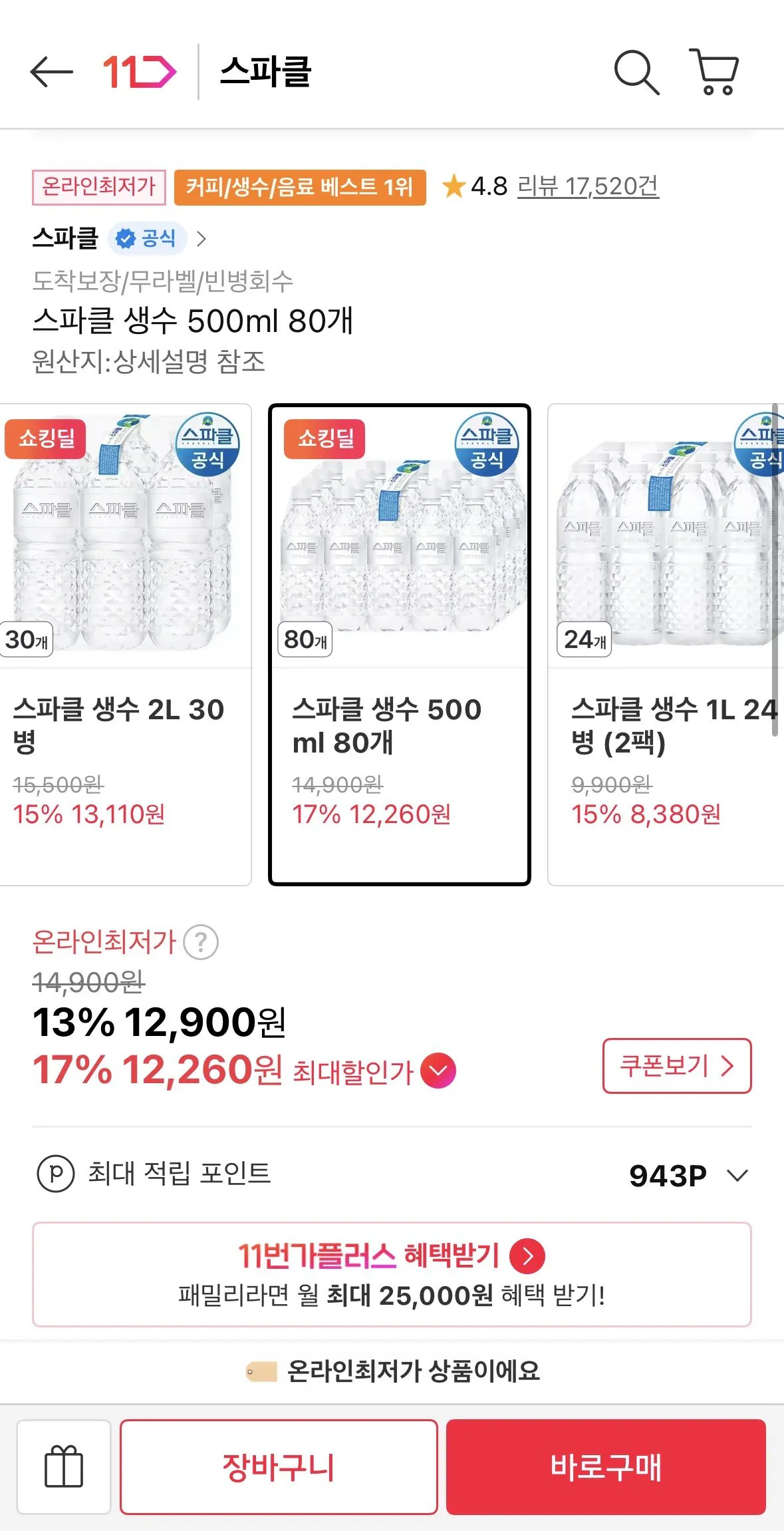The height and width of the screenshot is (1531, 784).
Task: Open search using the magnifier icon
Action: (x=637, y=73)
